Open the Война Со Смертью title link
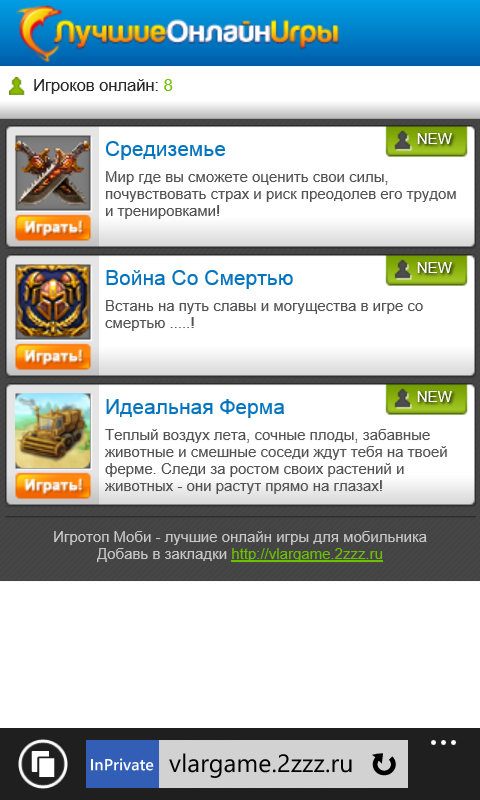Image resolution: width=480 pixels, height=800 pixels. [199, 279]
